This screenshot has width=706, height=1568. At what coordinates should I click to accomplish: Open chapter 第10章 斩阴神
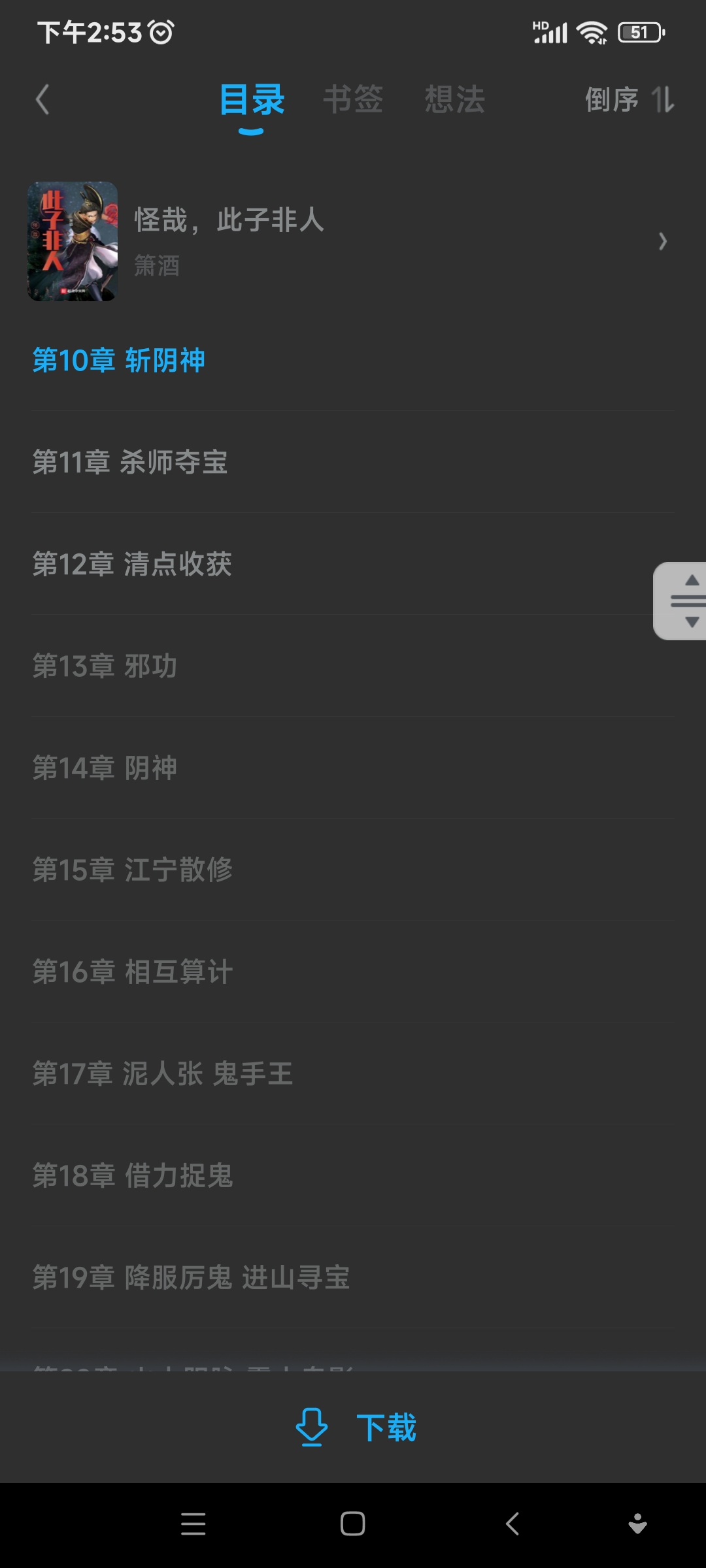pyautogui.click(x=353, y=361)
